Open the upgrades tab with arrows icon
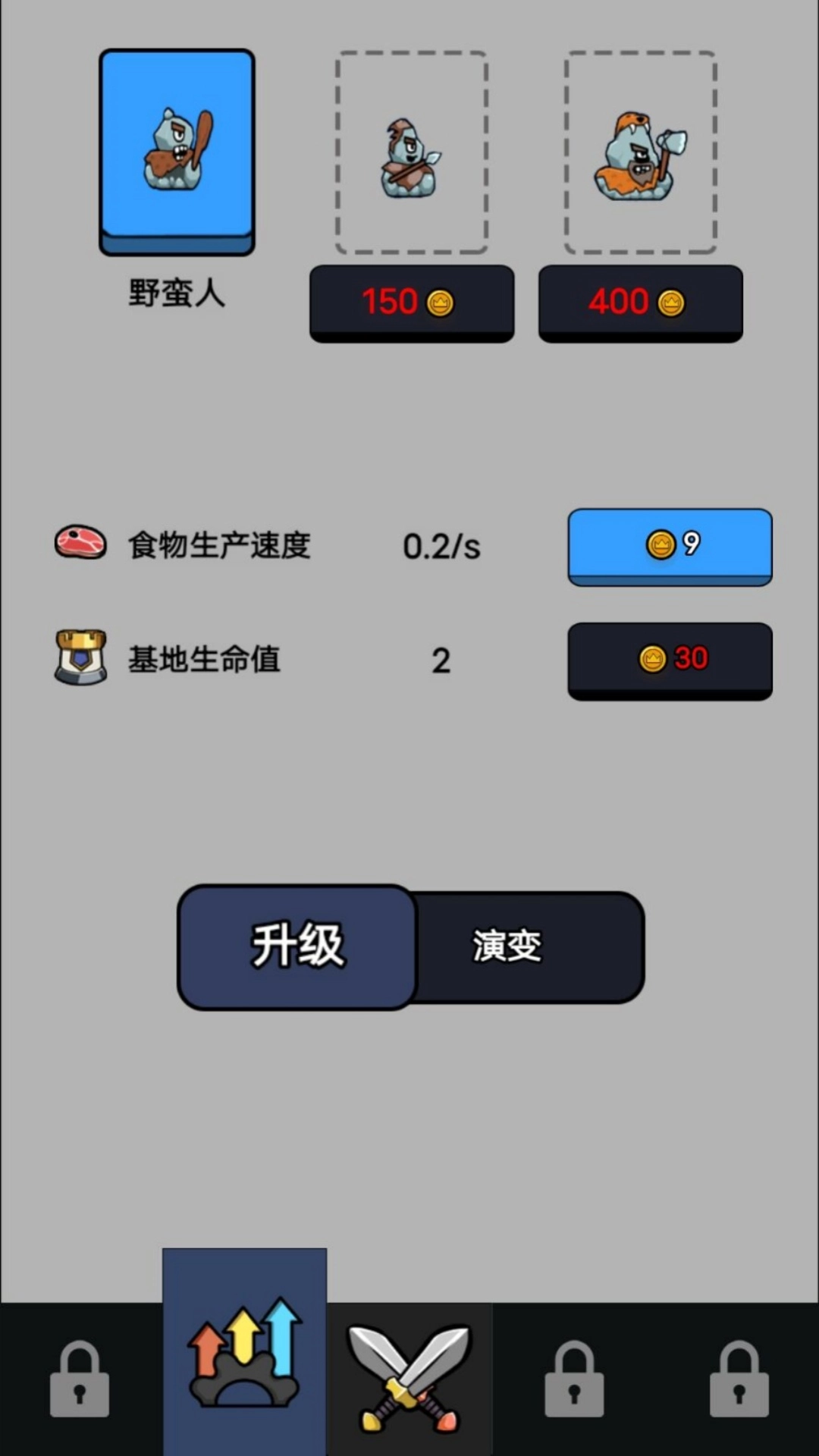The image size is (819, 1456). click(x=244, y=1354)
